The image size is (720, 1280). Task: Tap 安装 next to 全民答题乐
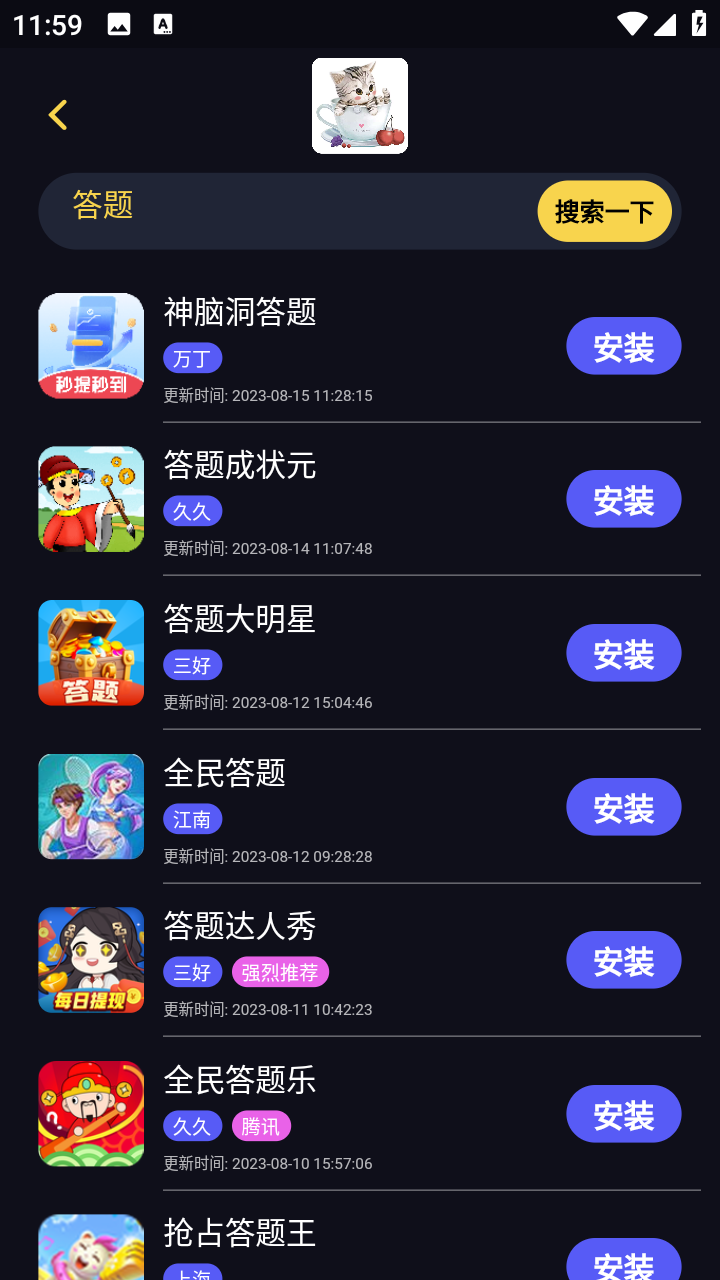click(623, 1114)
